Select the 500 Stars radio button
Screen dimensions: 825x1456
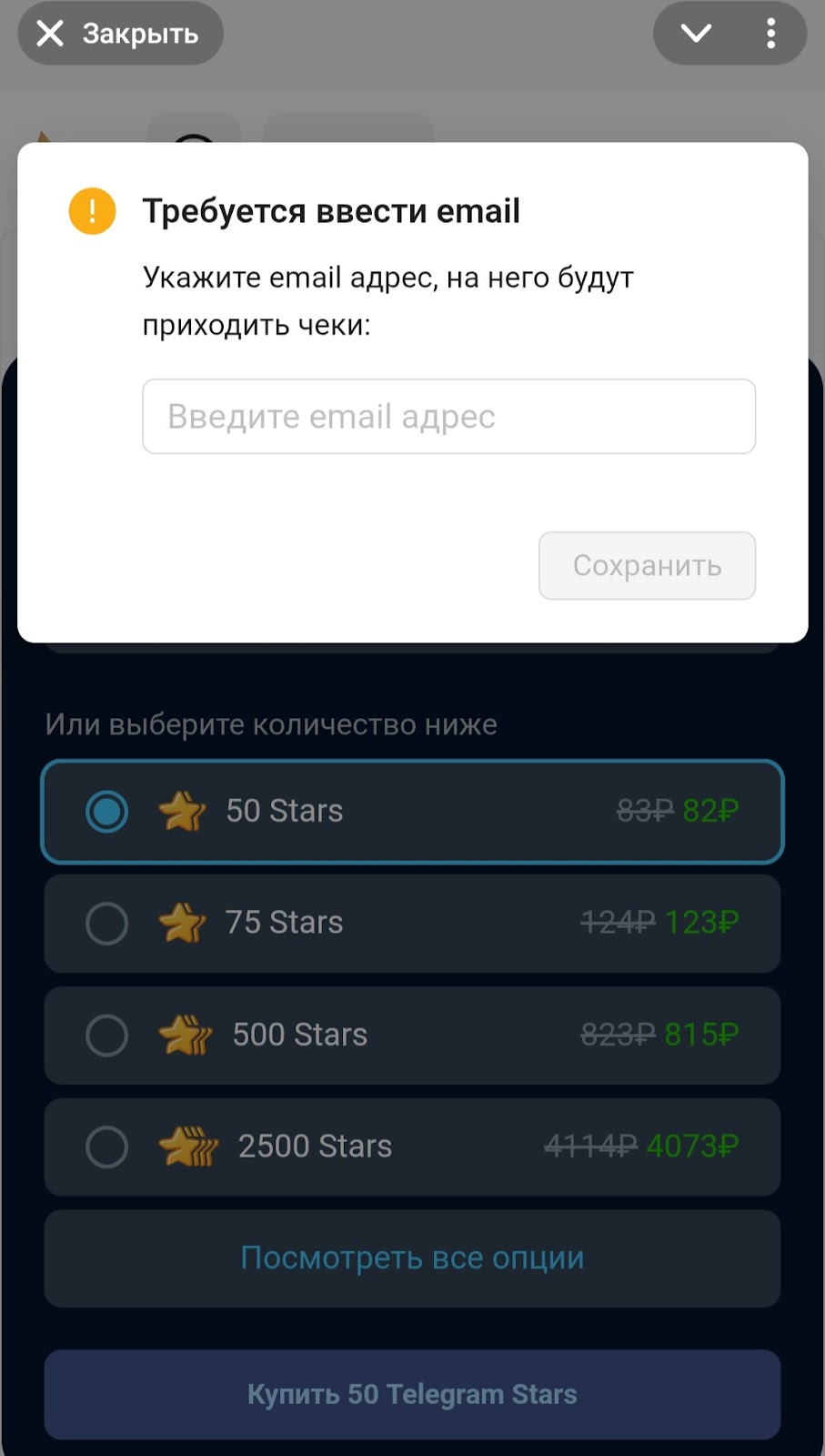pyautogui.click(x=106, y=1035)
